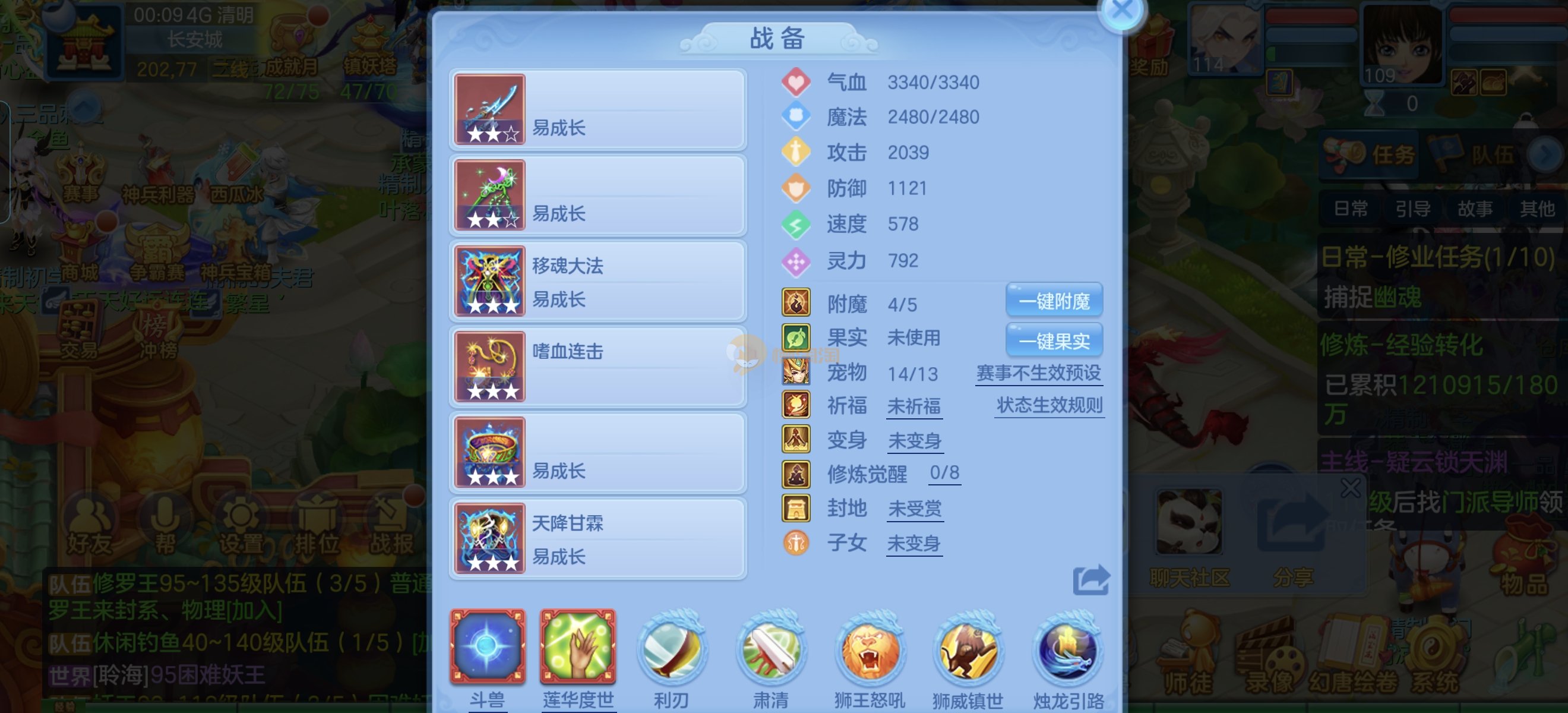Tap 未受赏 next to 封地
Image resolution: width=1568 pixels, height=713 pixels.
pos(914,509)
